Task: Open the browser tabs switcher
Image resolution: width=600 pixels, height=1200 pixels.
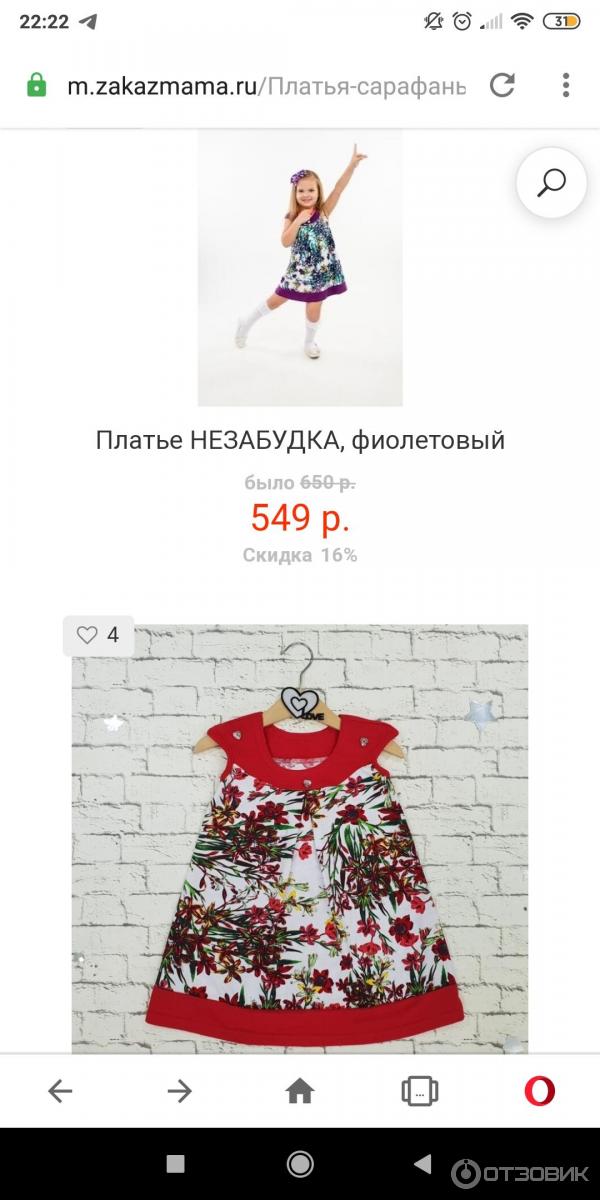Action: point(420,1091)
